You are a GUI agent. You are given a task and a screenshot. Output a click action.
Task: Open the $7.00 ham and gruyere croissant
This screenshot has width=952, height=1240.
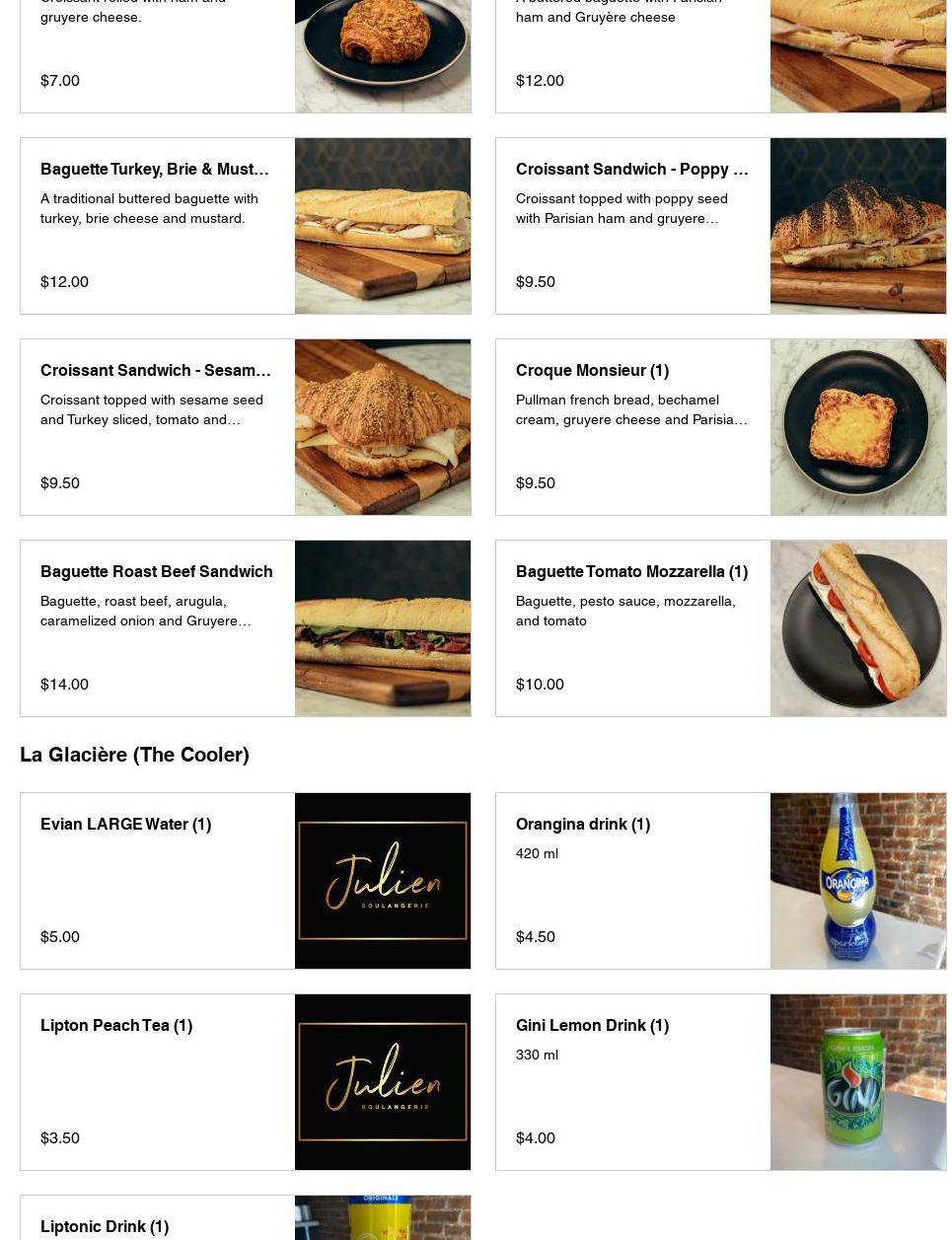coord(158,49)
